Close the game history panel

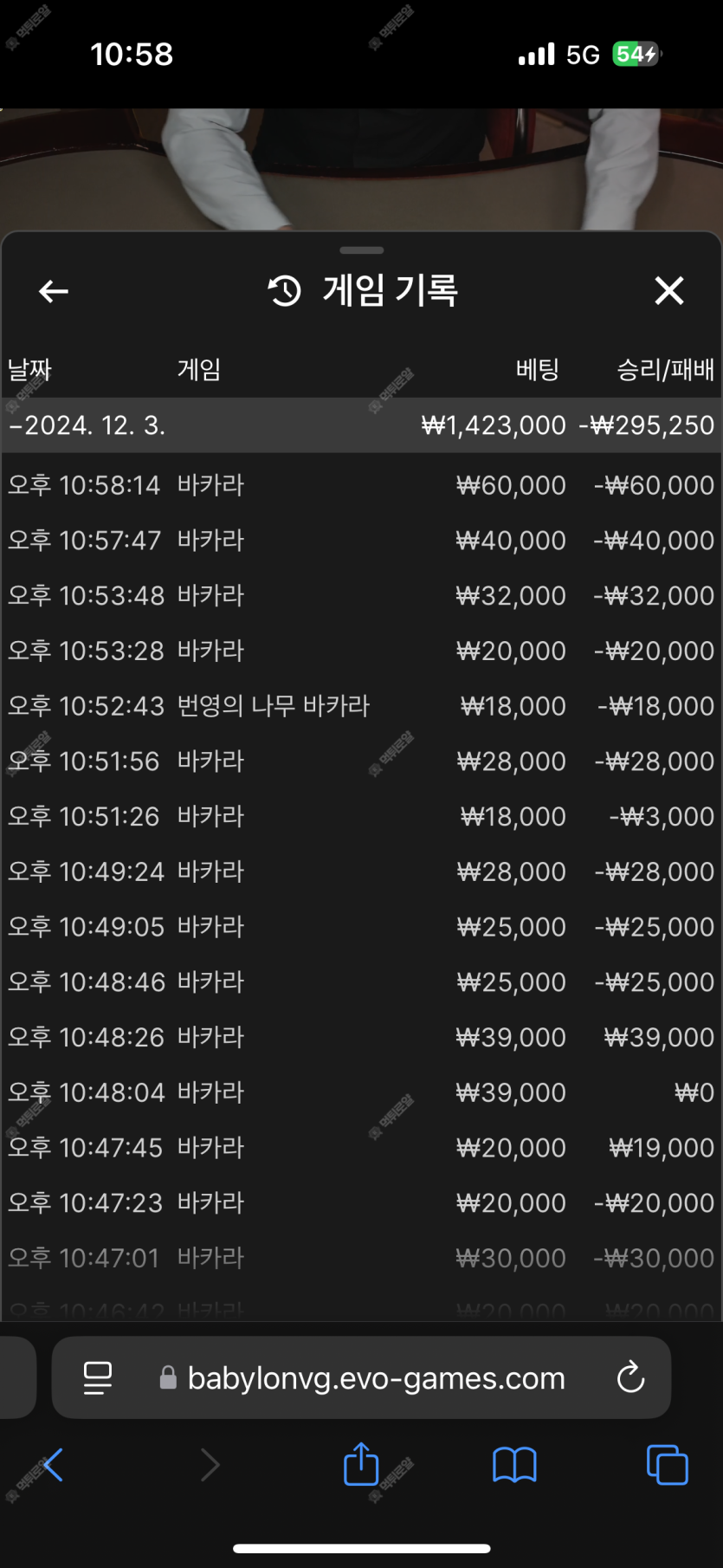[669, 291]
